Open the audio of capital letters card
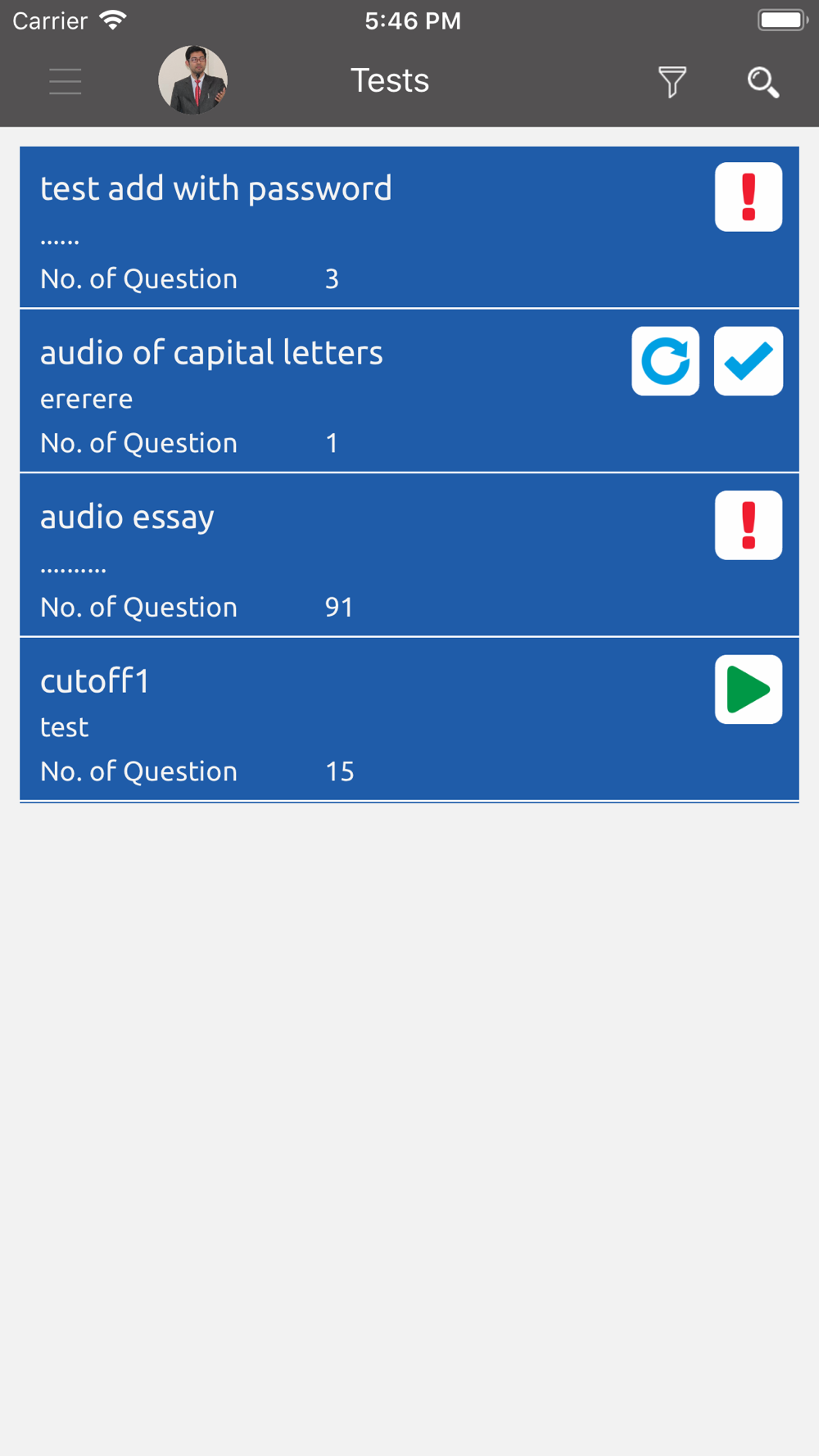The height and width of the screenshot is (1456, 819). (409, 391)
